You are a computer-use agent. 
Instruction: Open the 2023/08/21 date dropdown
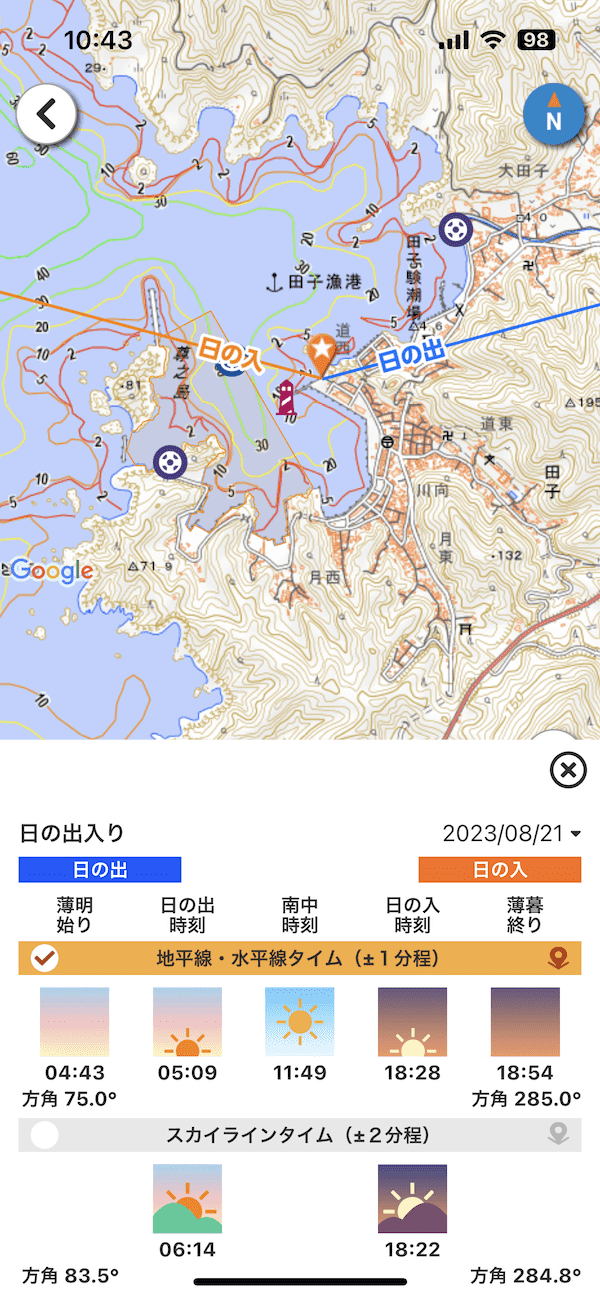(x=513, y=834)
